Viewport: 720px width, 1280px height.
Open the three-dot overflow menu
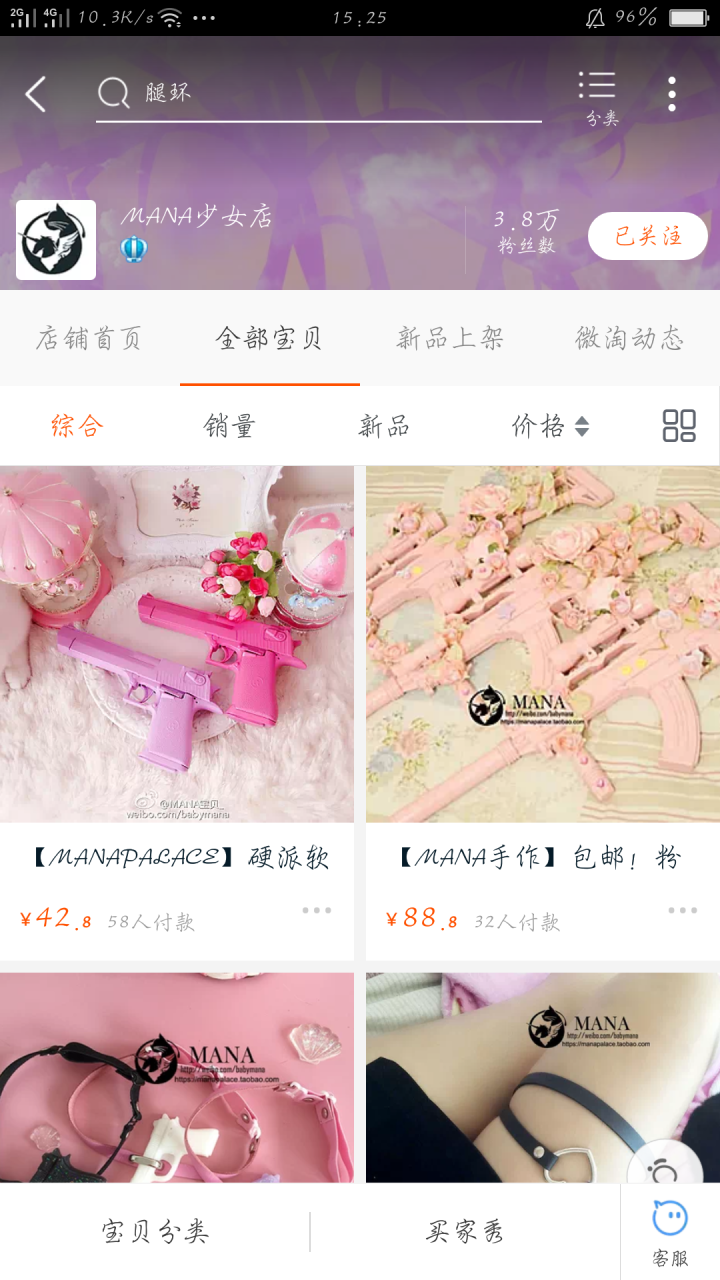tap(672, 94)
